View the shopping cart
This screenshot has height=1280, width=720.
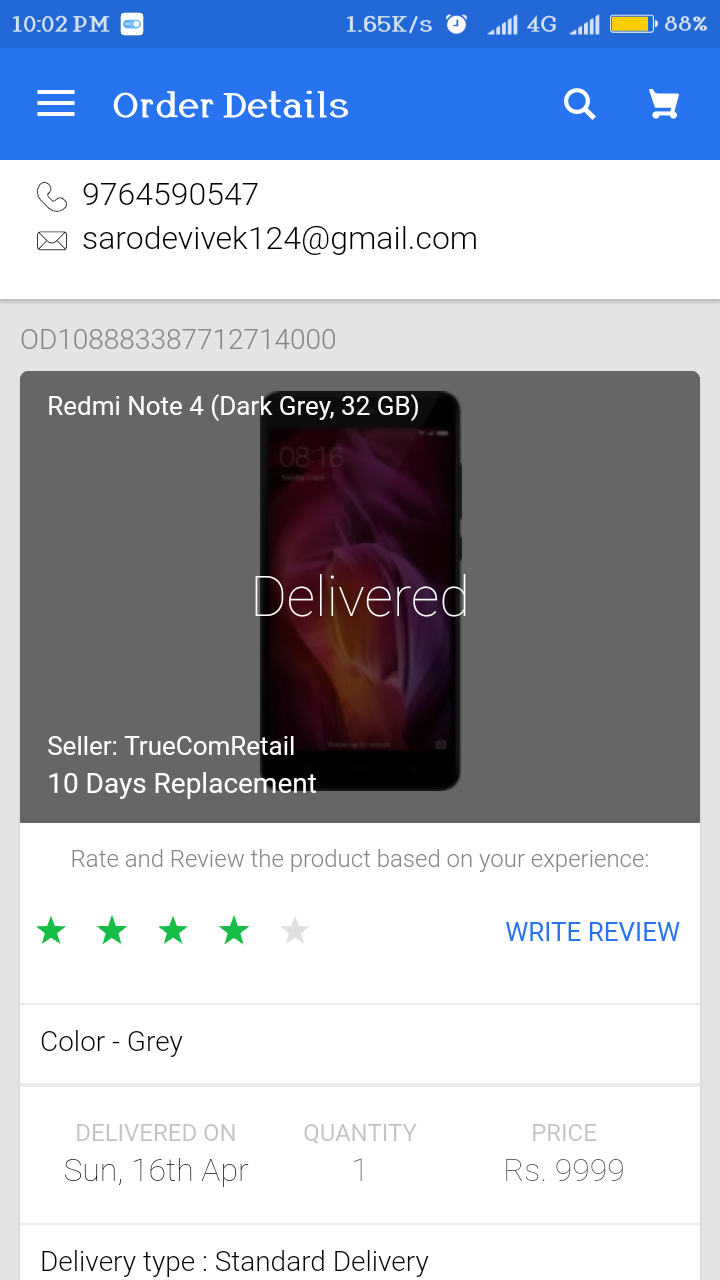(664, 104)
